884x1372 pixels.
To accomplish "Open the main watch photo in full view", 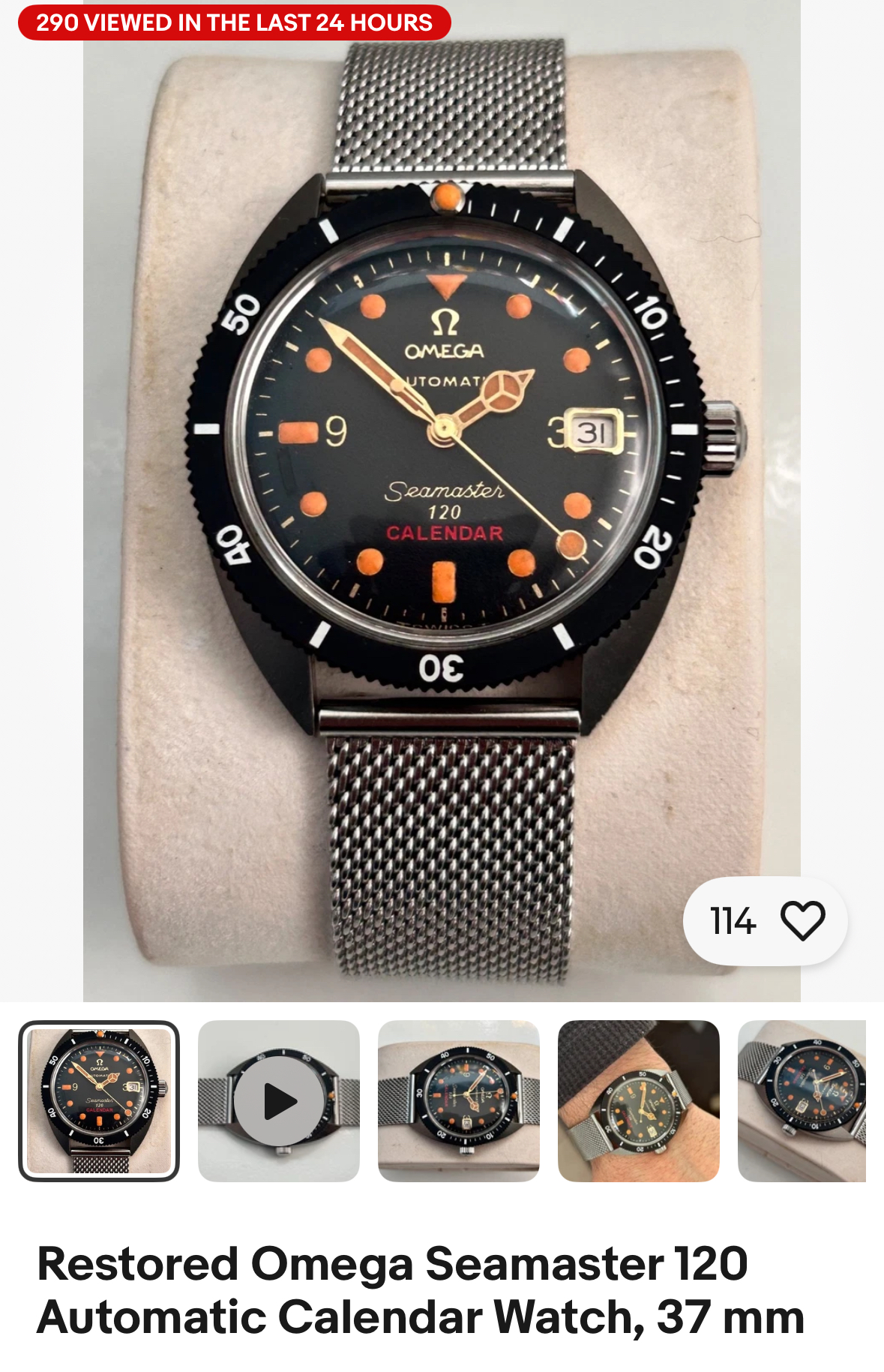I will click(442, 495).
